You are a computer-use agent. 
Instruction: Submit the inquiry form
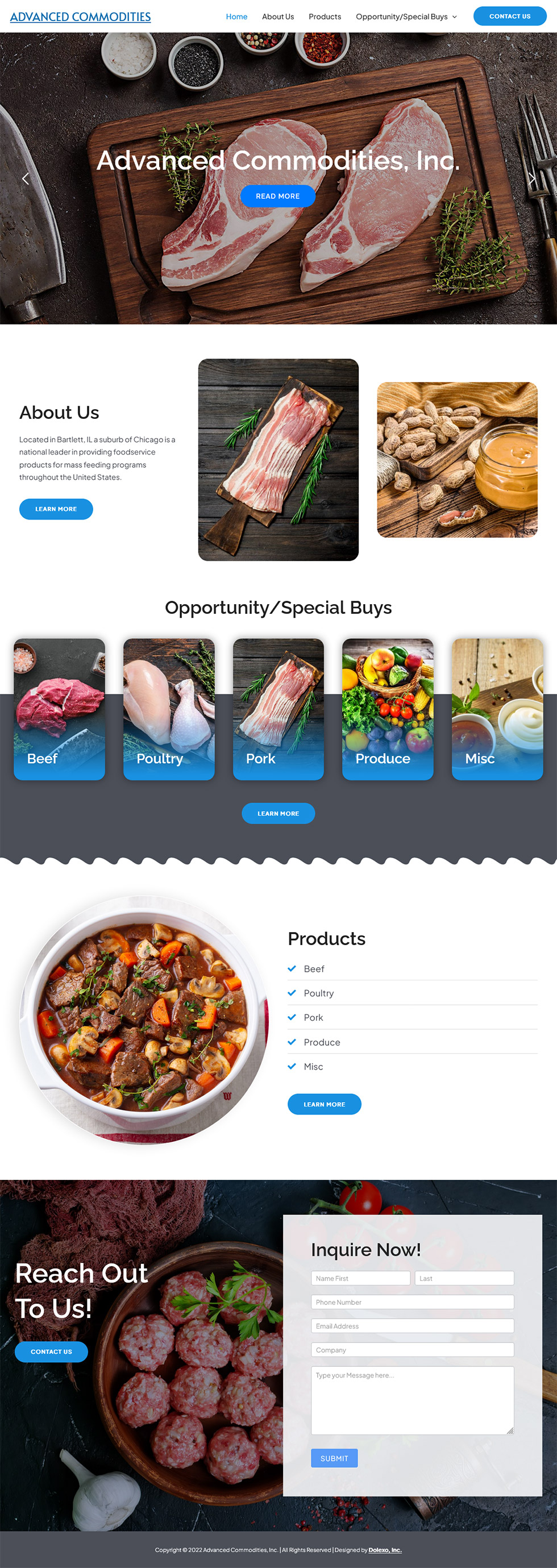click(x=334, y=1458)
